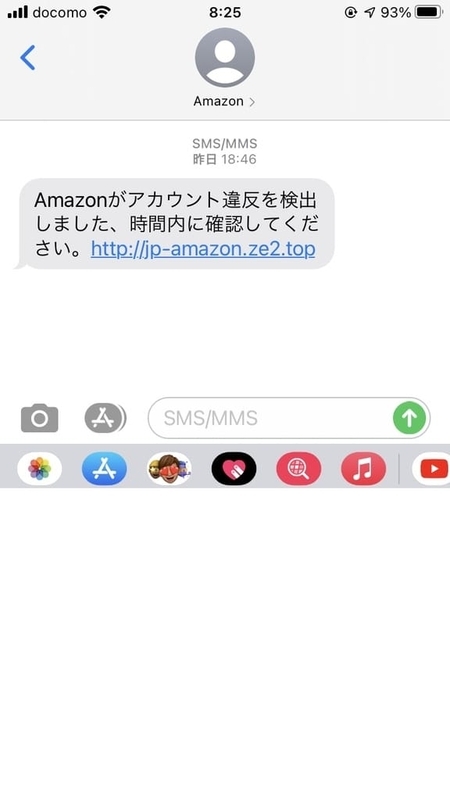Image resolution: width=450 pixels, height=800 pixels.
Task: Open the camera to attach a photo
Action: [39, 418]
